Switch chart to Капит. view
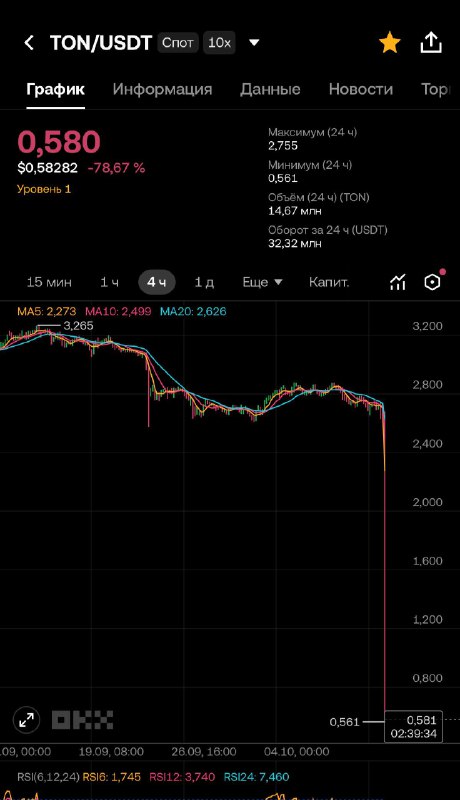Screen dimensions: 460x800 pos(329,282)
